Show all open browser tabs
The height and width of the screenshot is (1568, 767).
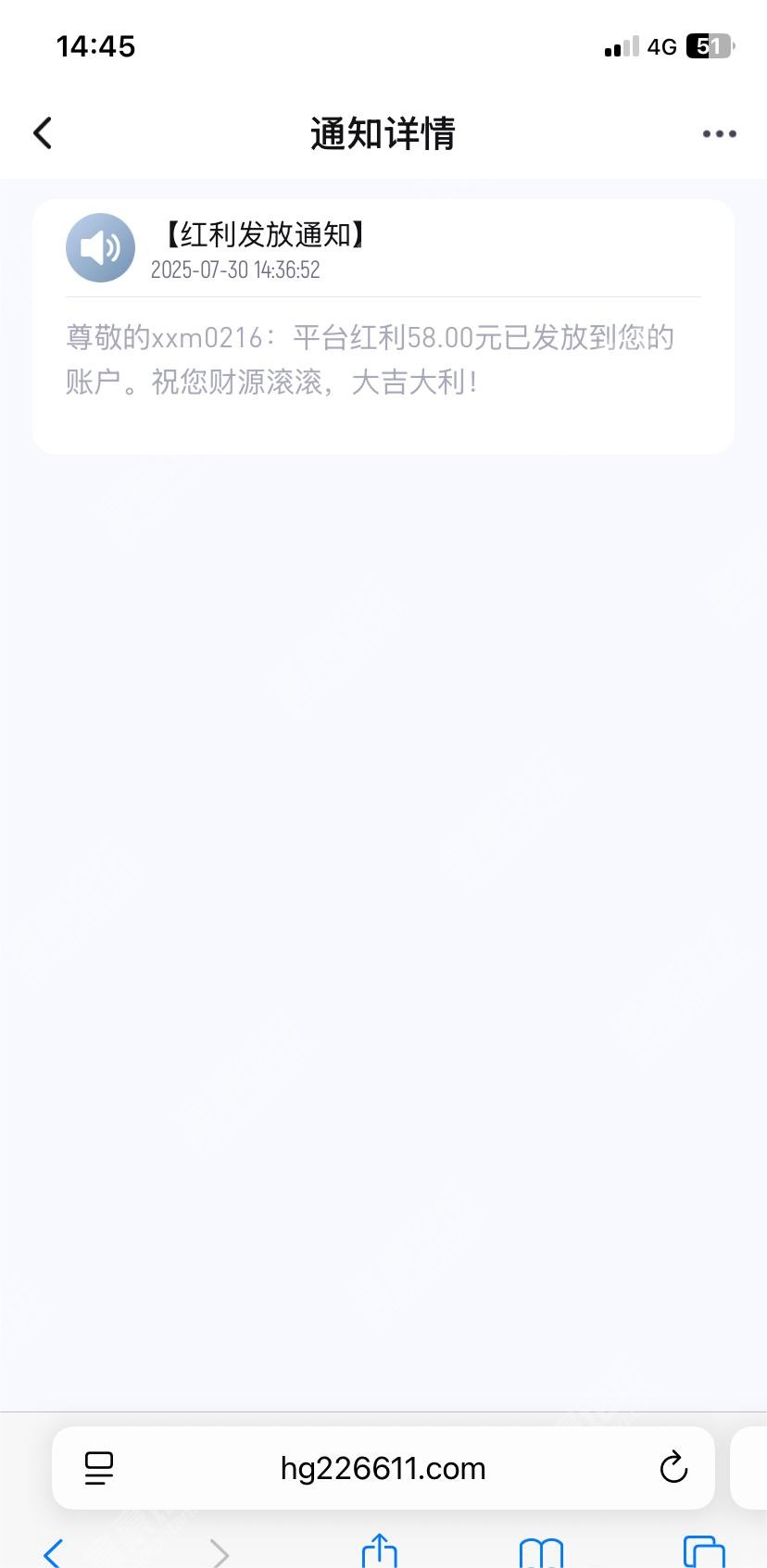[x=704, y=1551]
